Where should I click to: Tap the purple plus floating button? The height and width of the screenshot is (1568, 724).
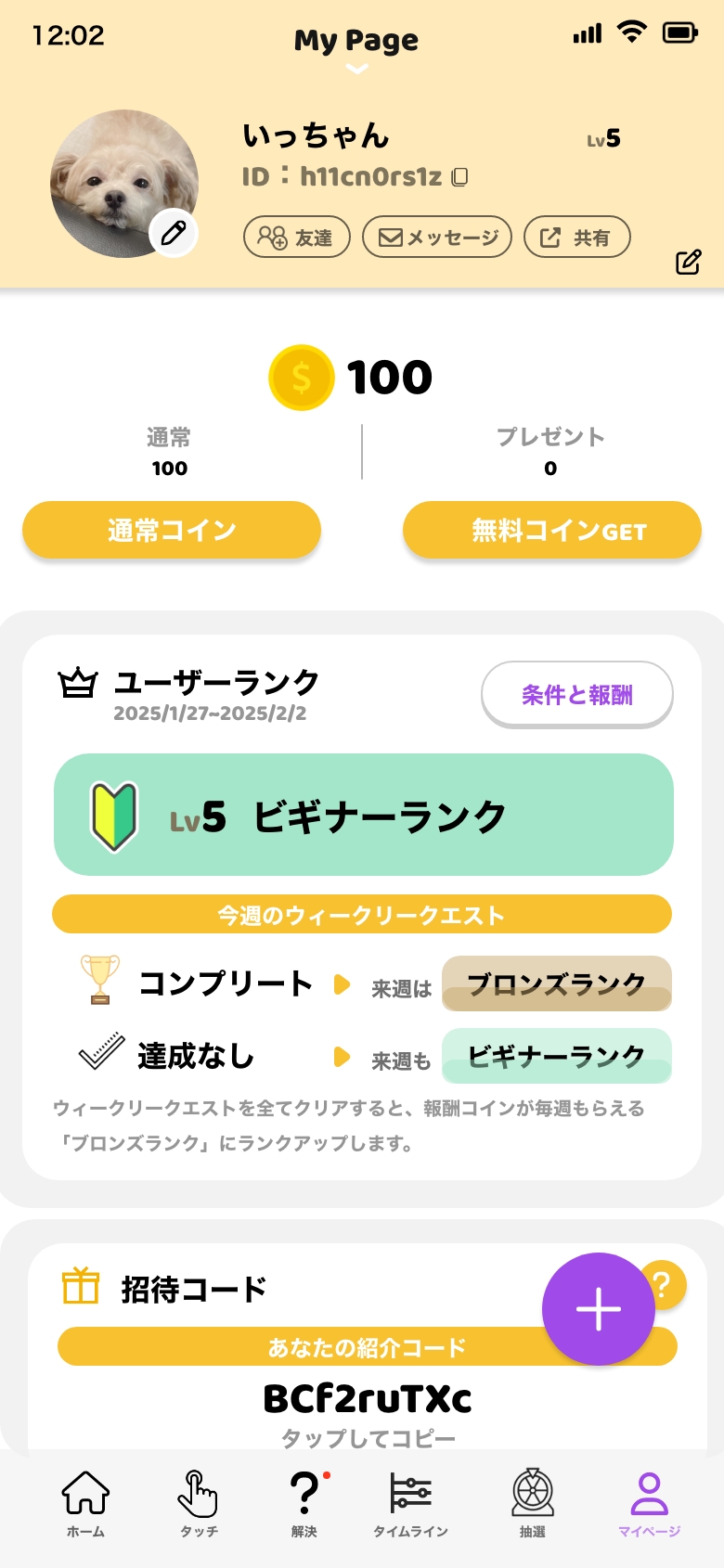point(599,1309)
